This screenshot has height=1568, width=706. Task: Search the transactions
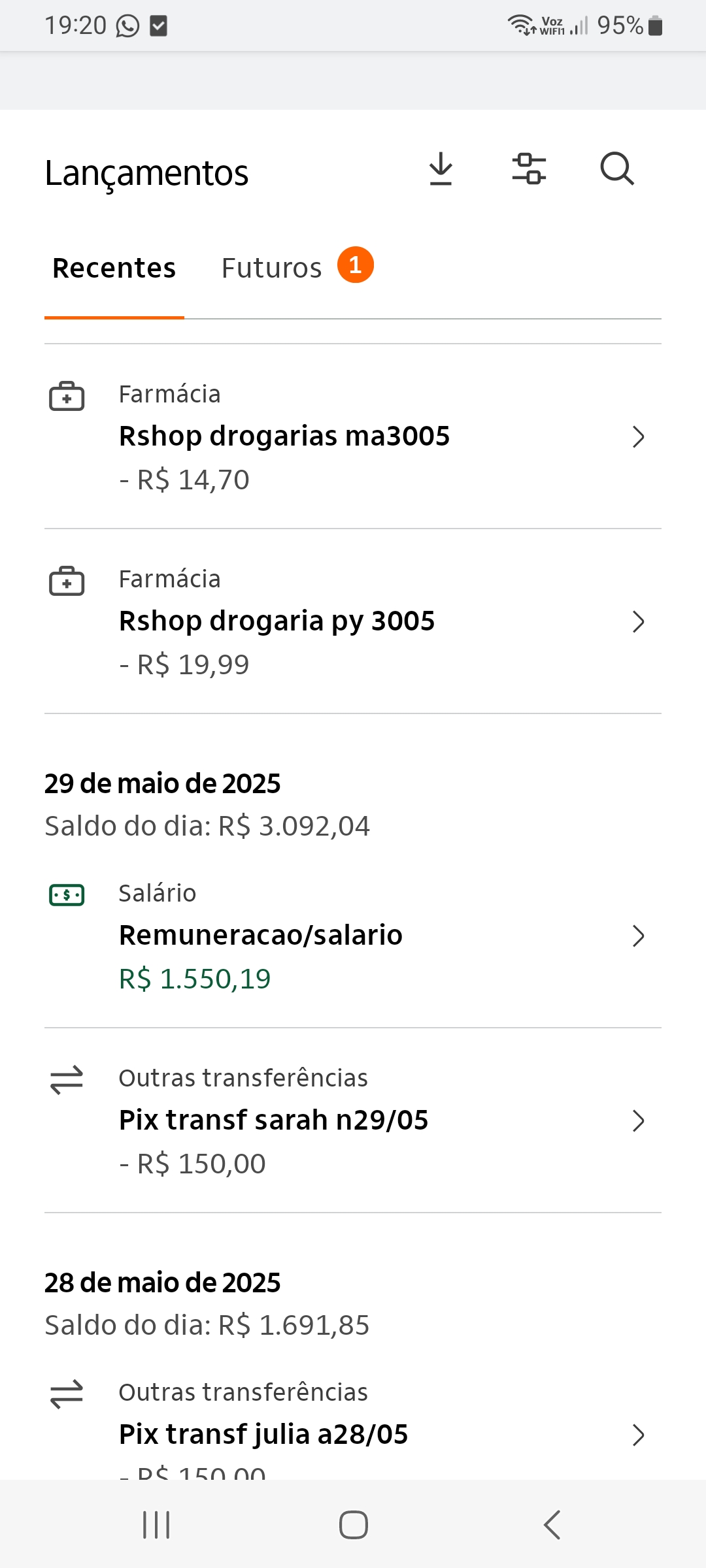tap(617, 169)
